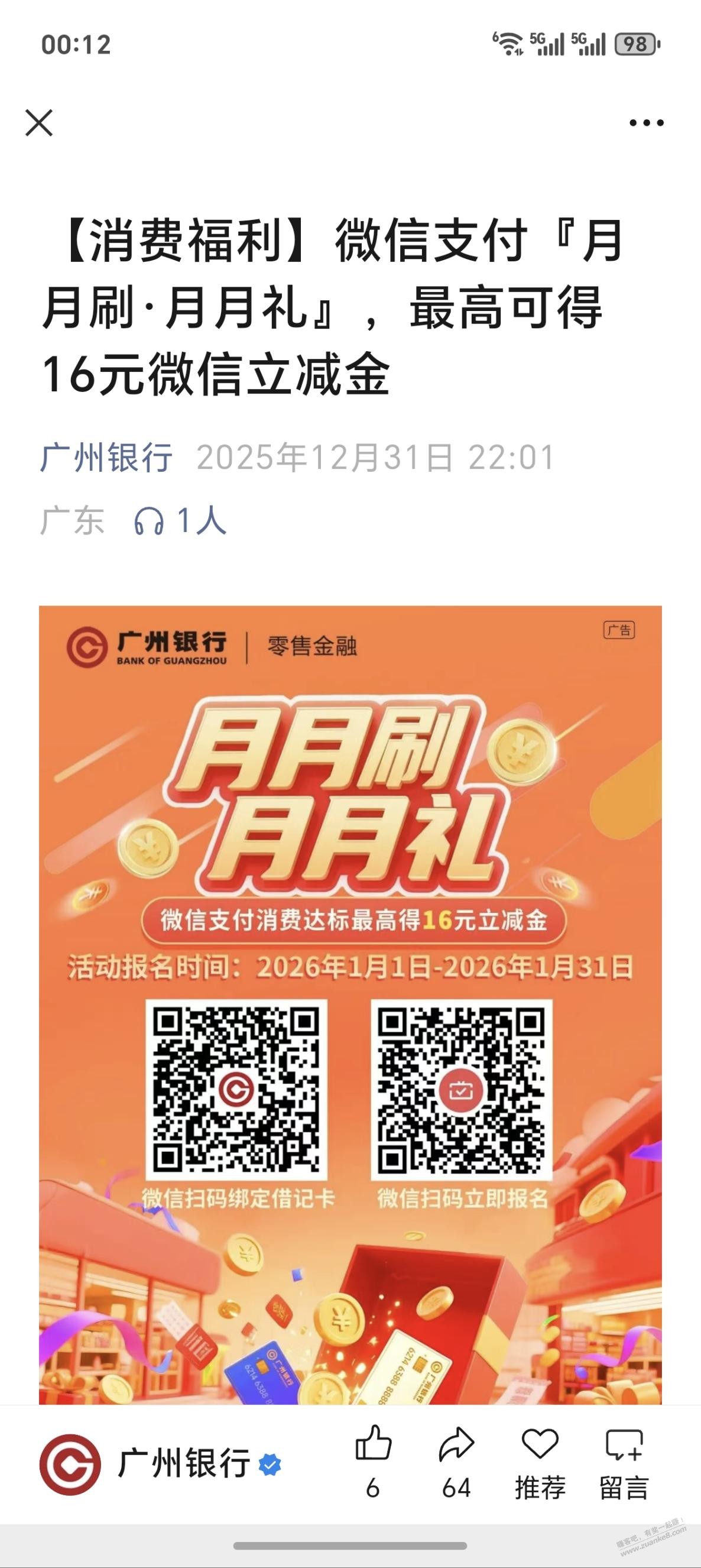701x1568 pixels.
Task: Close the article page
Action: (39, 123)
